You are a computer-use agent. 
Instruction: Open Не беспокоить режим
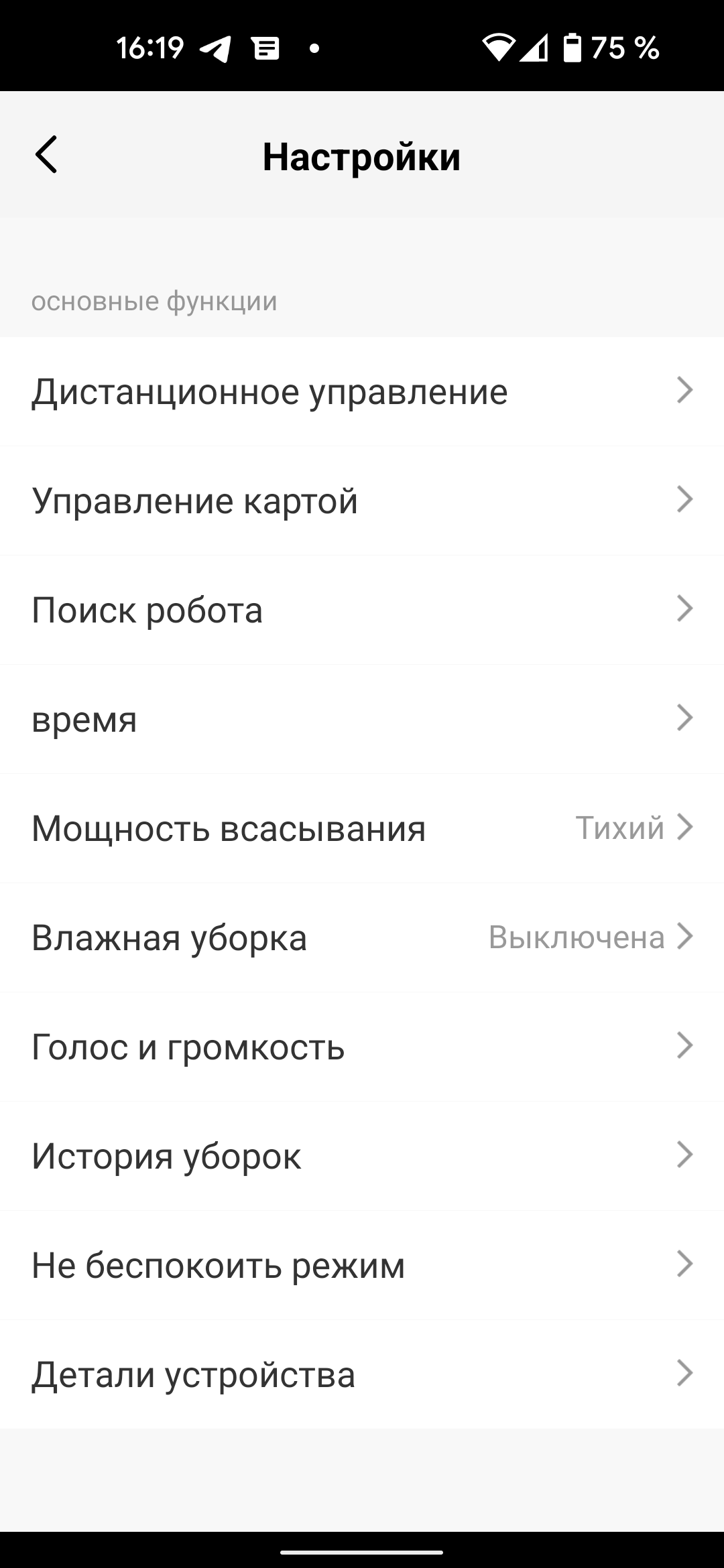point(362,1265)
